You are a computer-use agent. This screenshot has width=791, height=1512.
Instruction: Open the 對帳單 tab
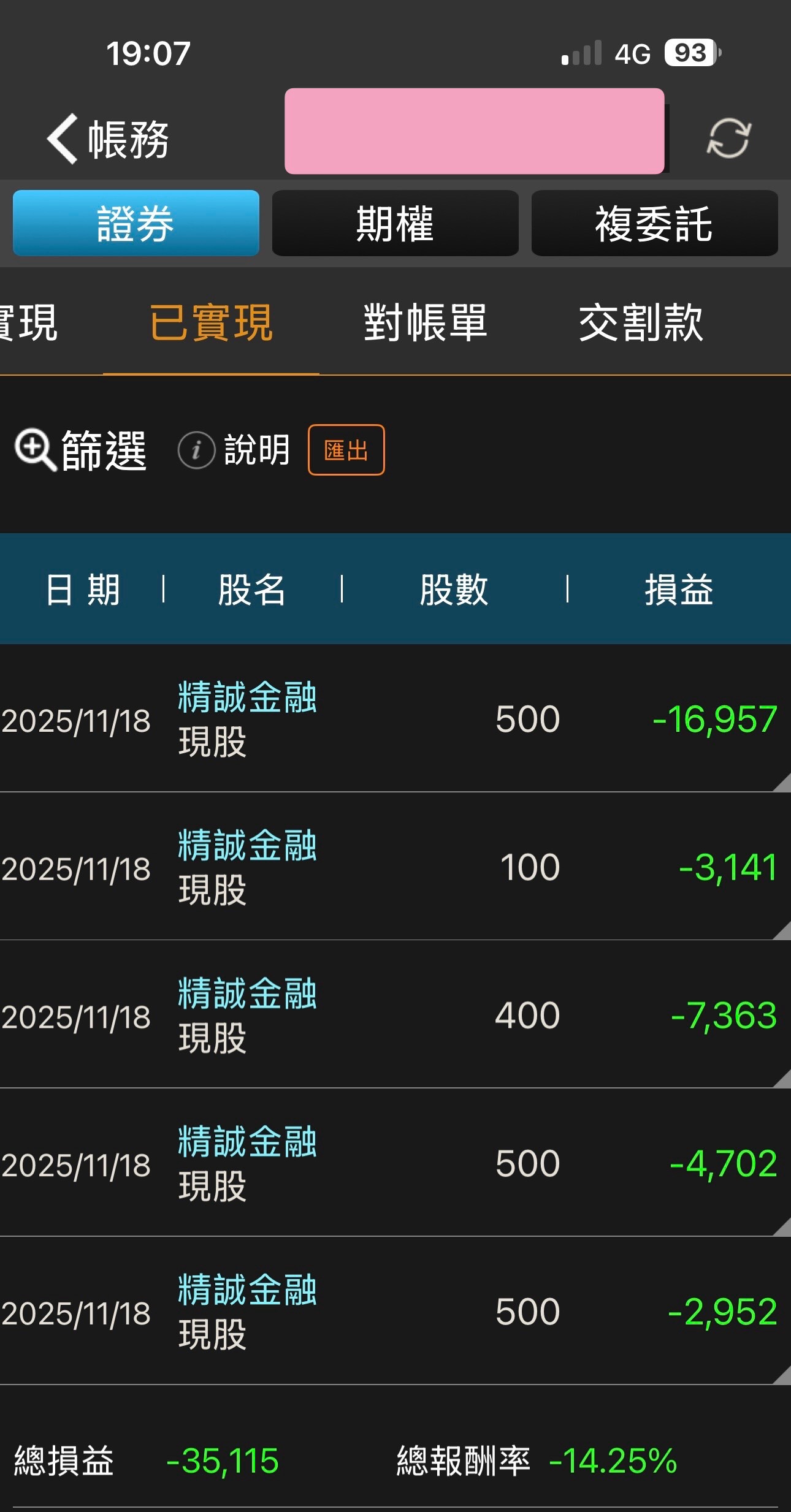click(425, 323)
